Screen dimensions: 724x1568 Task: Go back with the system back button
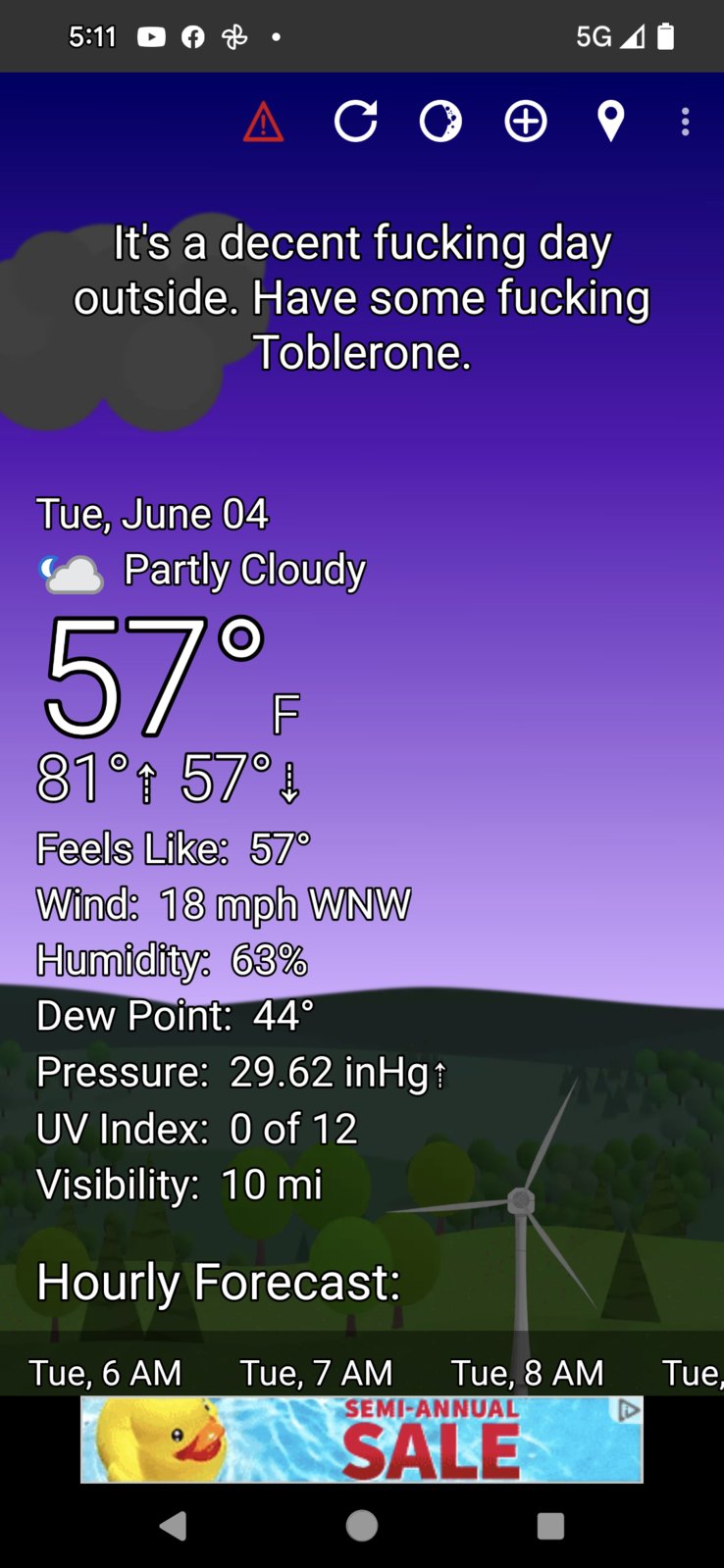pyautogui.click(x=174, y=1526)
